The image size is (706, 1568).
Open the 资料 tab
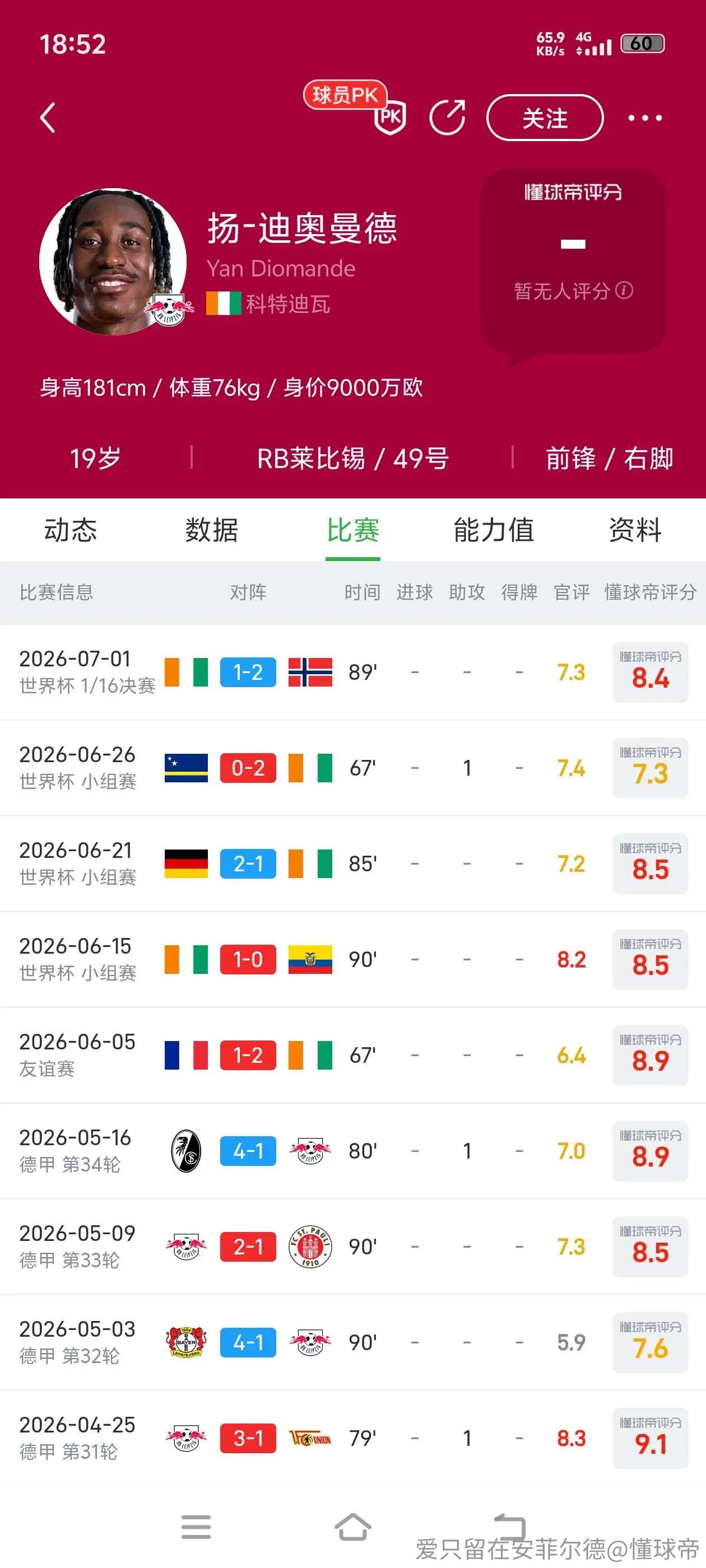[x=635, y=530]
